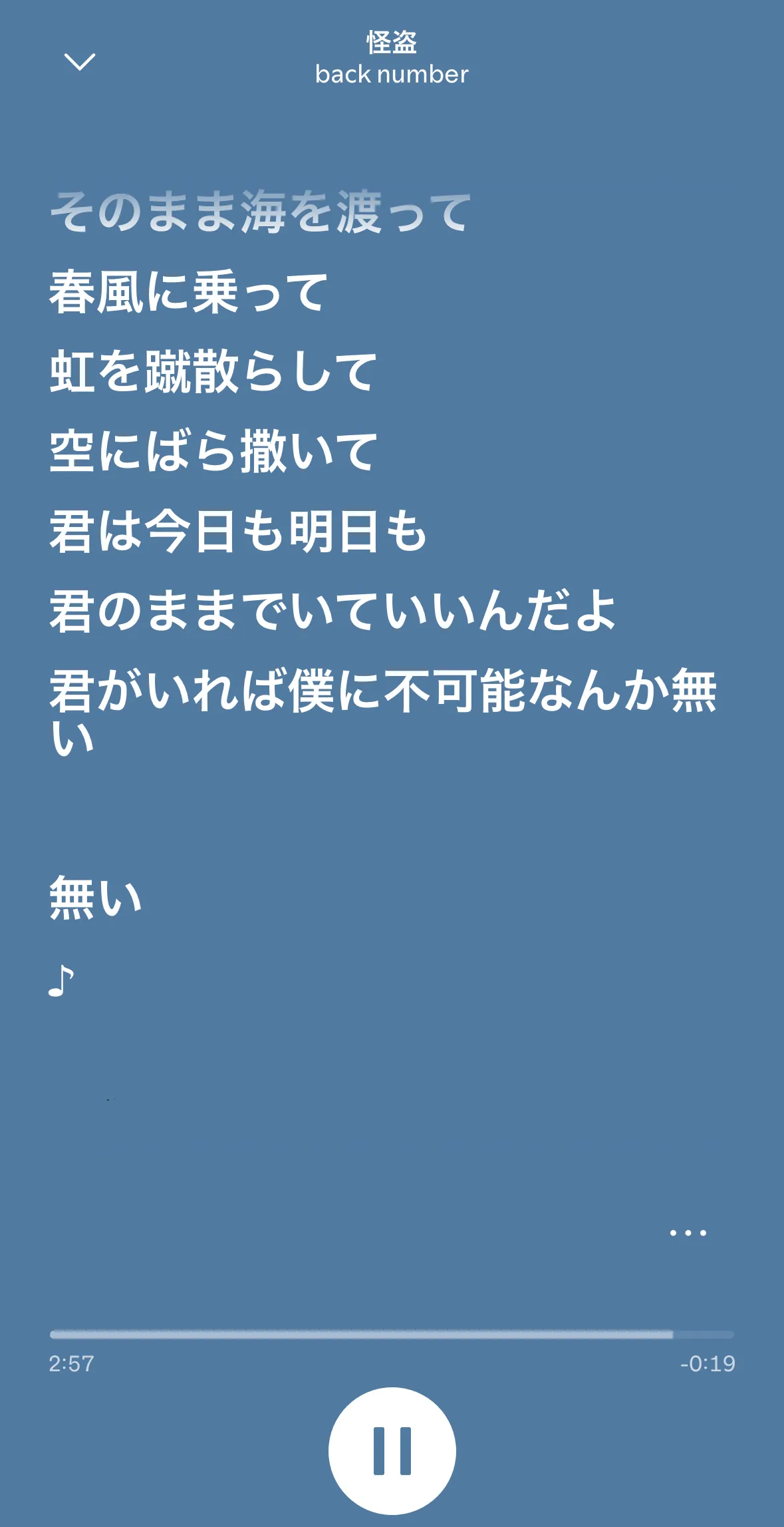
Task: Tap the playback progress bar to seek
Action: coord(392,1334)
